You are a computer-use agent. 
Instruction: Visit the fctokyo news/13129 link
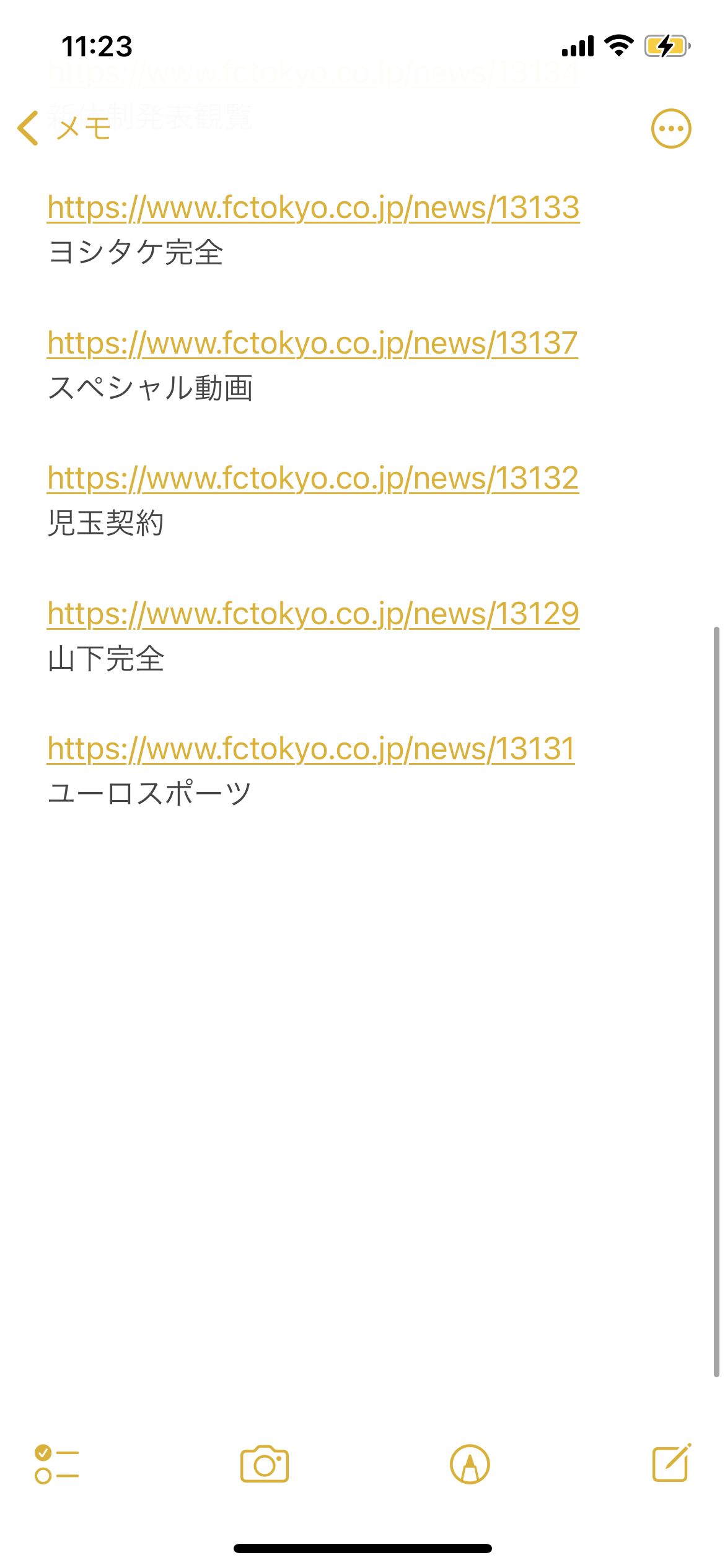tap(313, 614)
